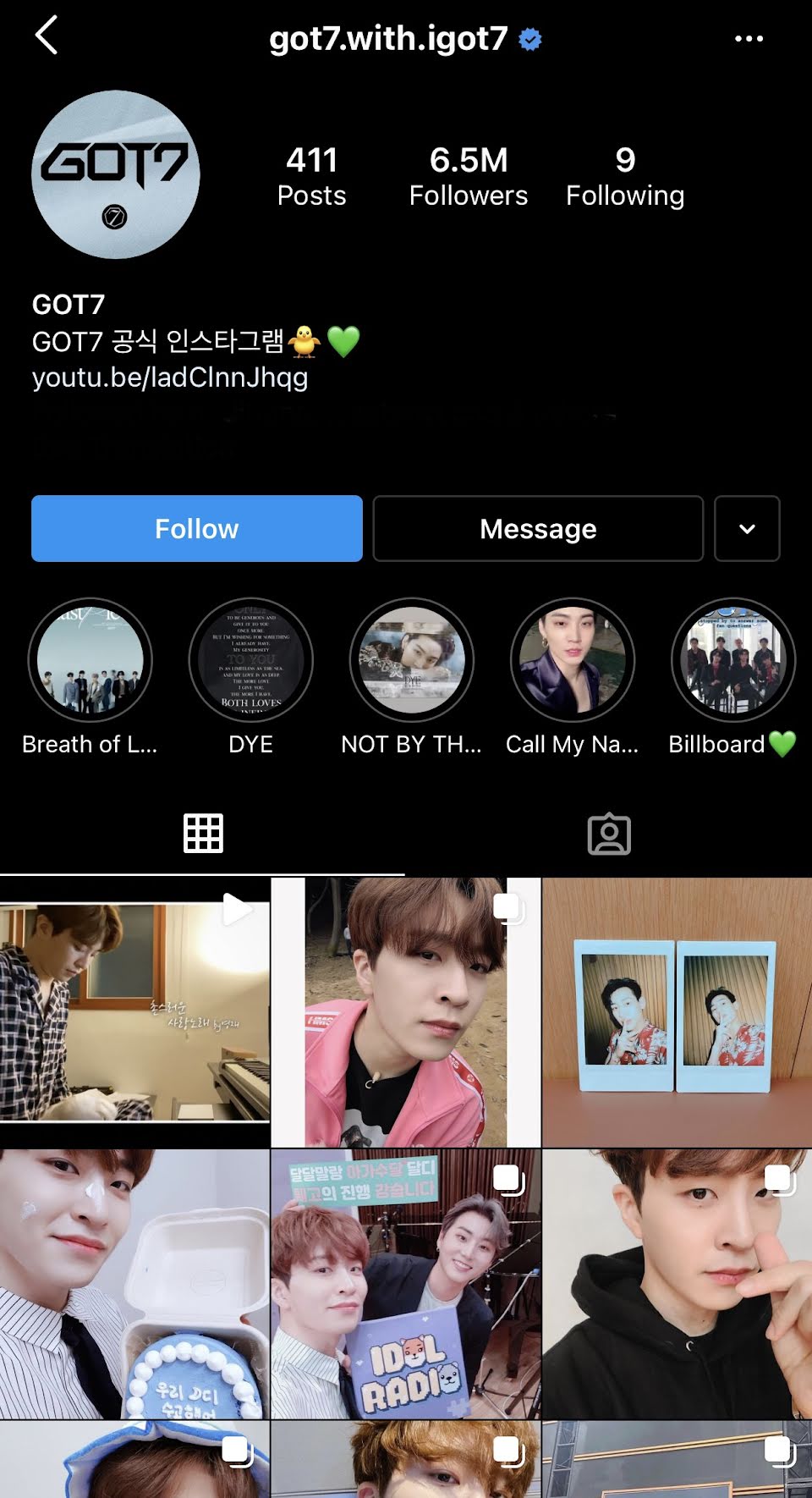Message the GOT7 account
The width and height of the screenshot is (812, 1498).
coord(538,529)
